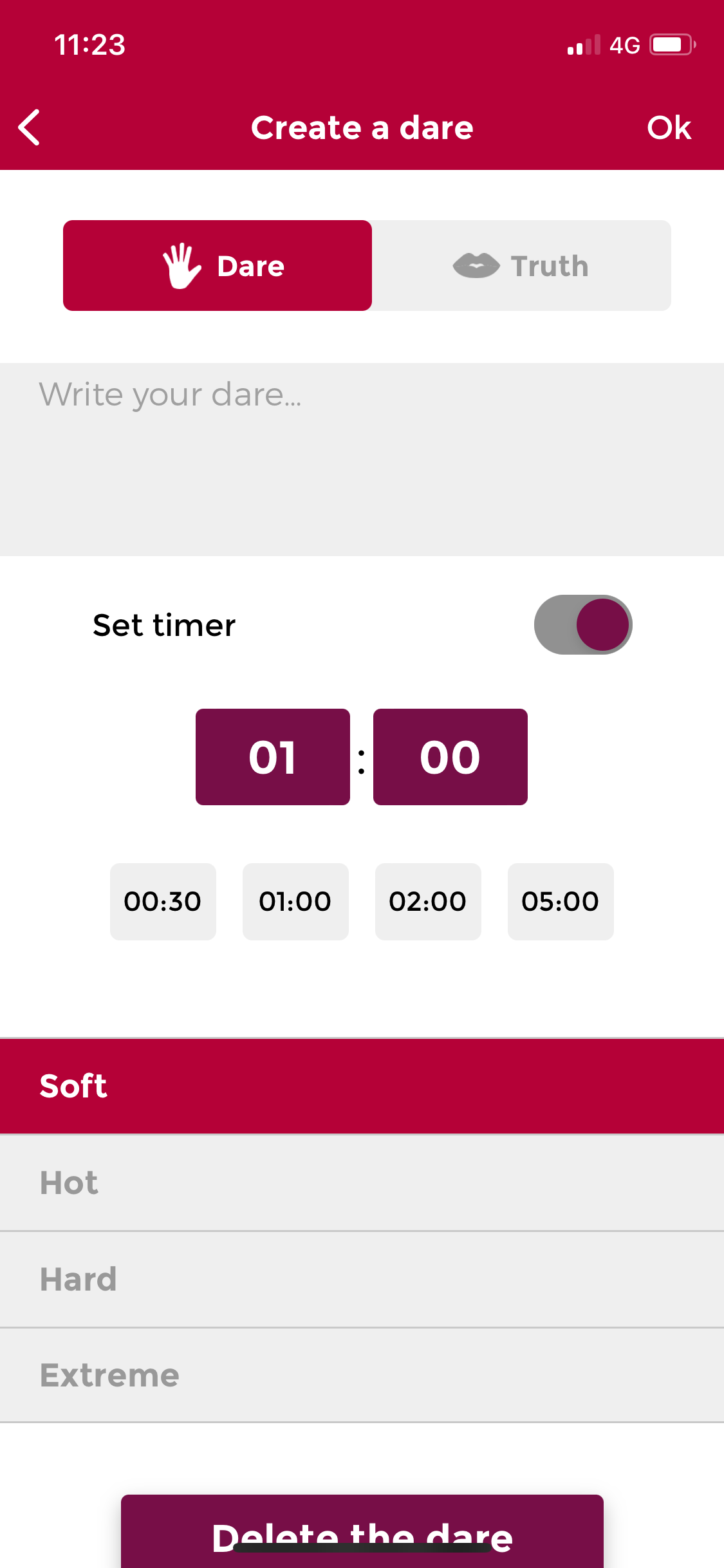The height and width of the screenshot is (1568, 724).
Task: Toggle the Set timer switch off
Action: point(583,624)
